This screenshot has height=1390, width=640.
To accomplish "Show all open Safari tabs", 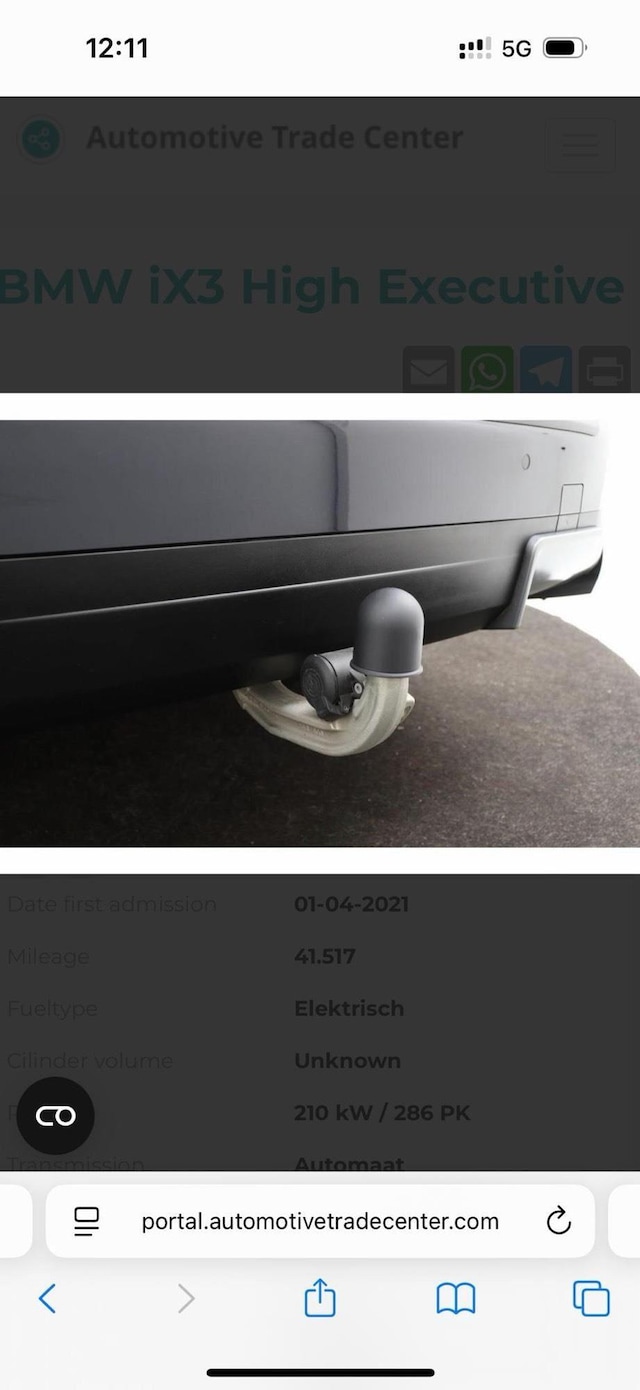I will click(x=591, y=1299).
